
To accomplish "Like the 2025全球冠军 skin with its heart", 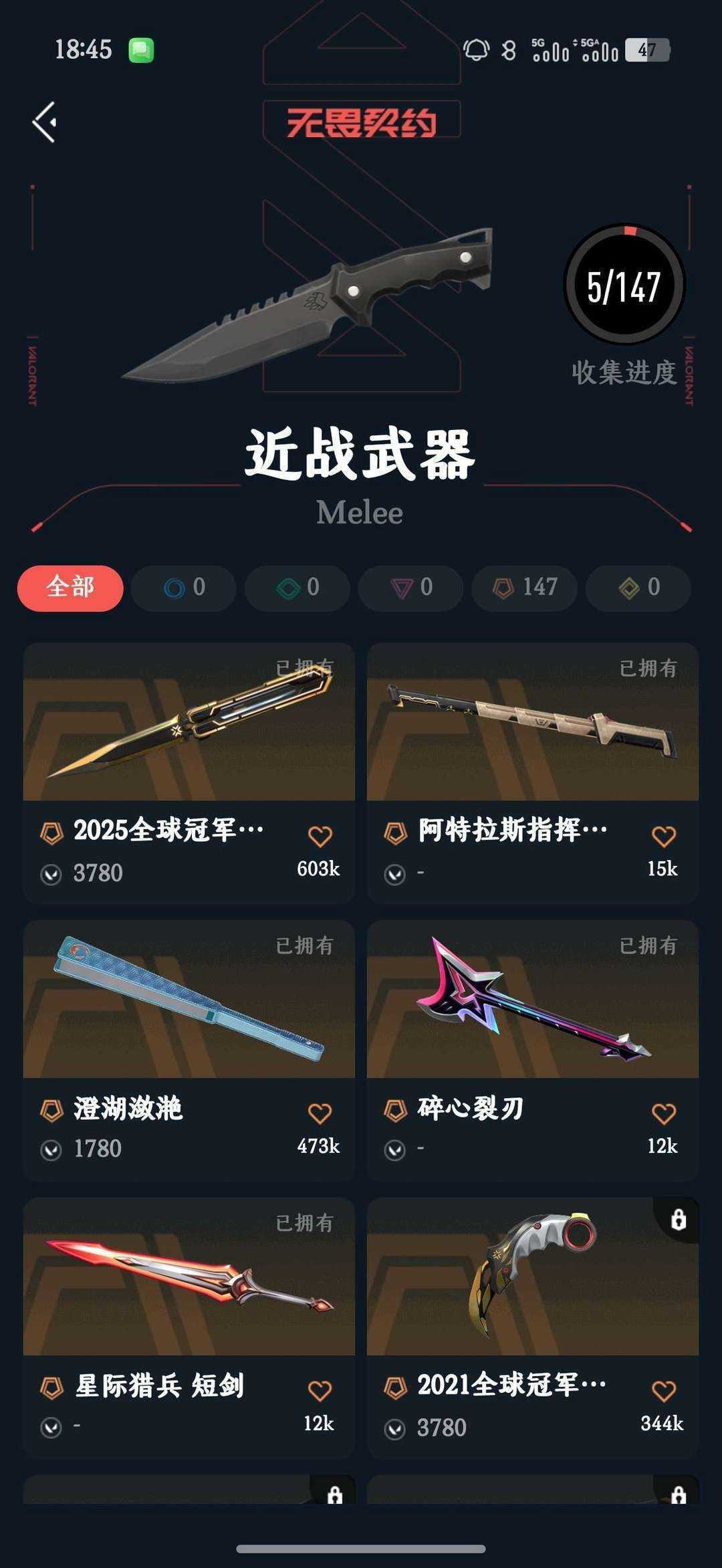I will (320, 836).
